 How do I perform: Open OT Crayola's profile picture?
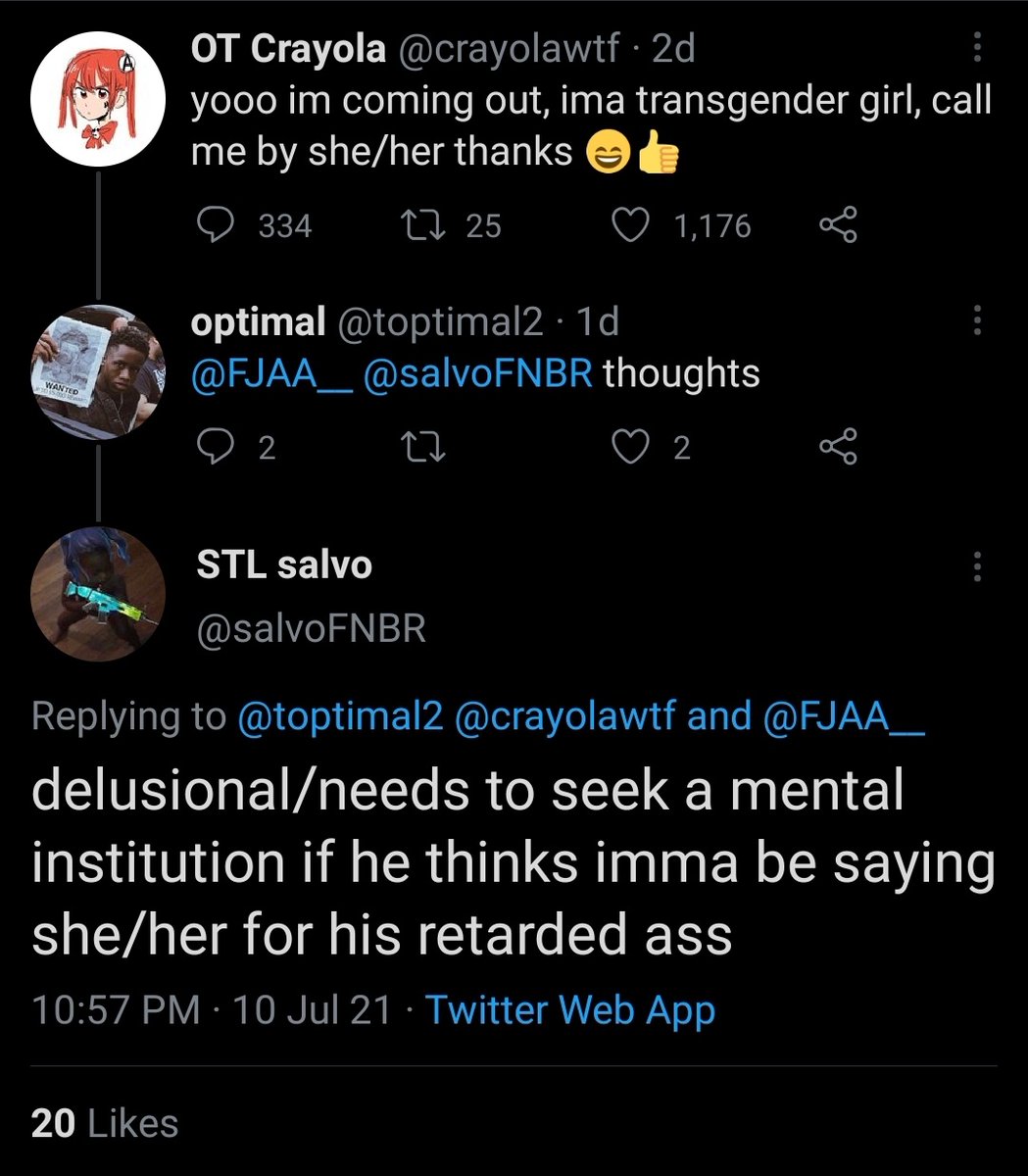[98, 98]
